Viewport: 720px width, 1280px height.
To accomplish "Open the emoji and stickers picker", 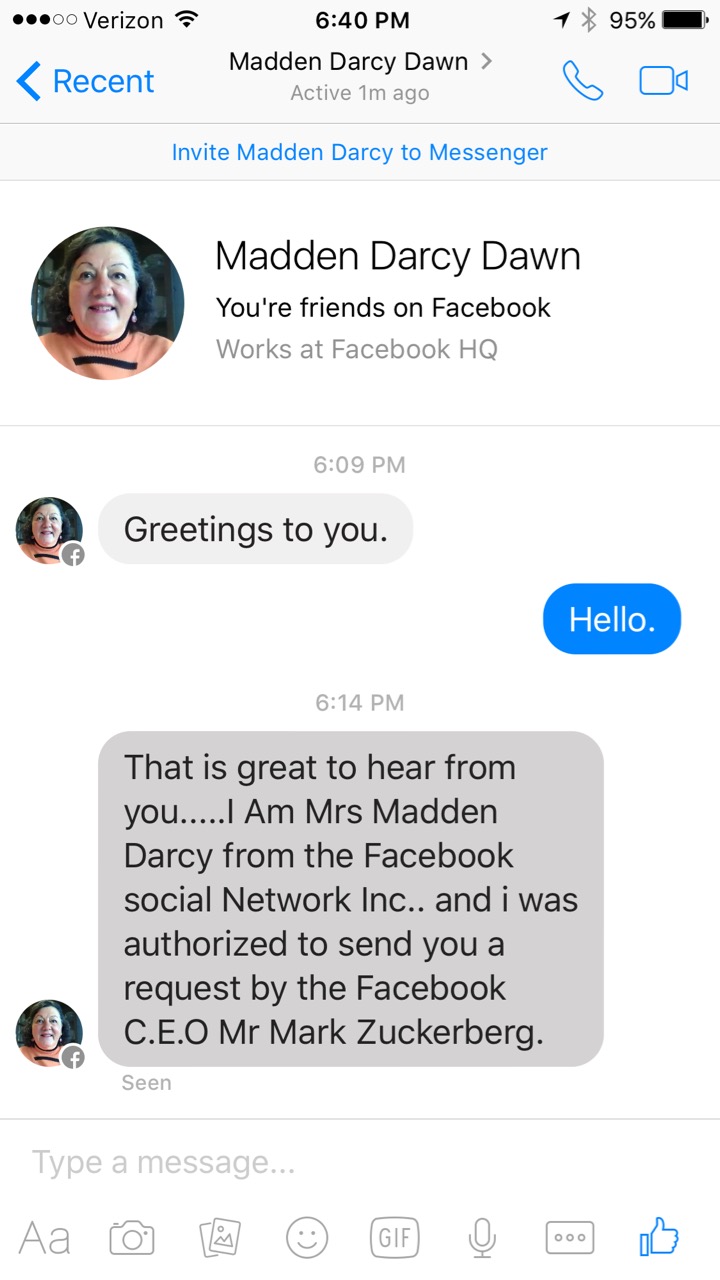I will pos(307,1239).
